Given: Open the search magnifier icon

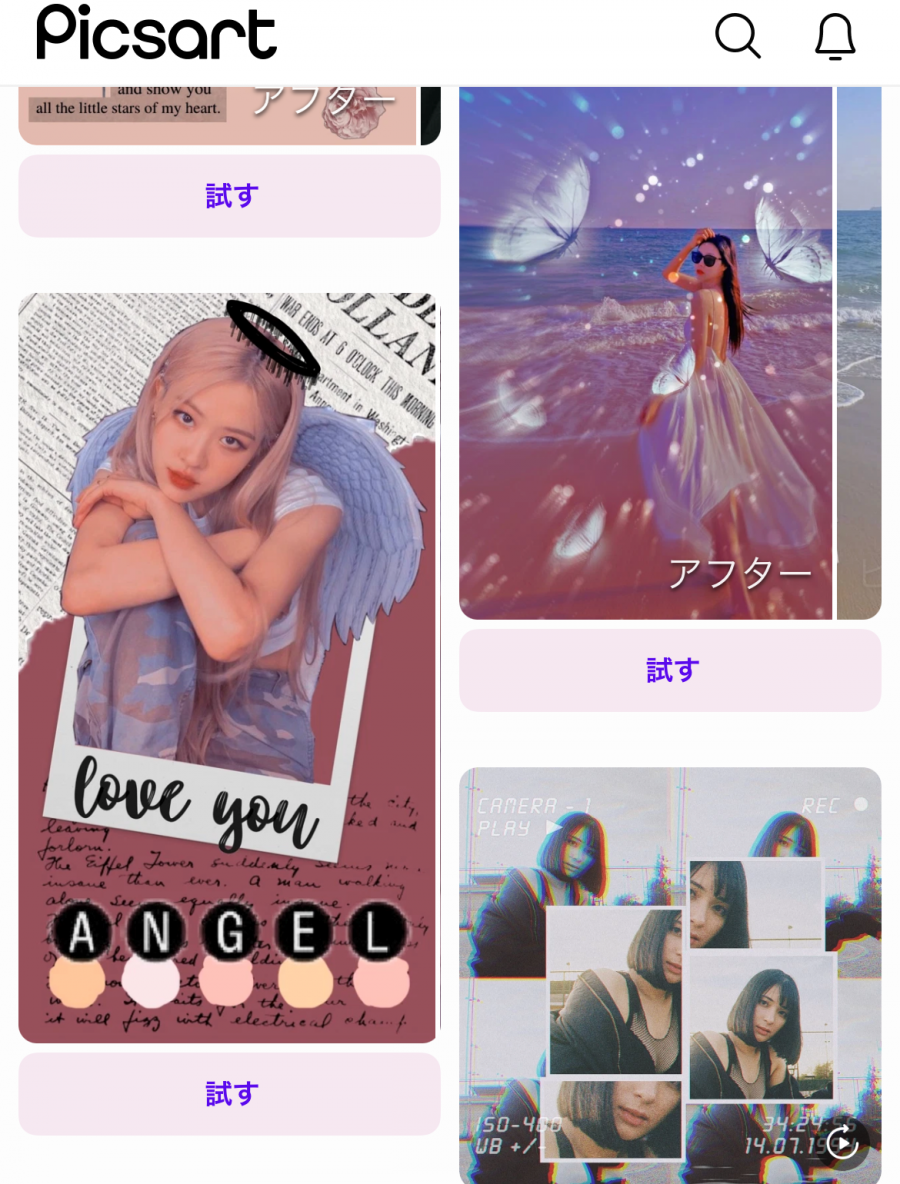Looking at the screenshot, I should (738, 37).
